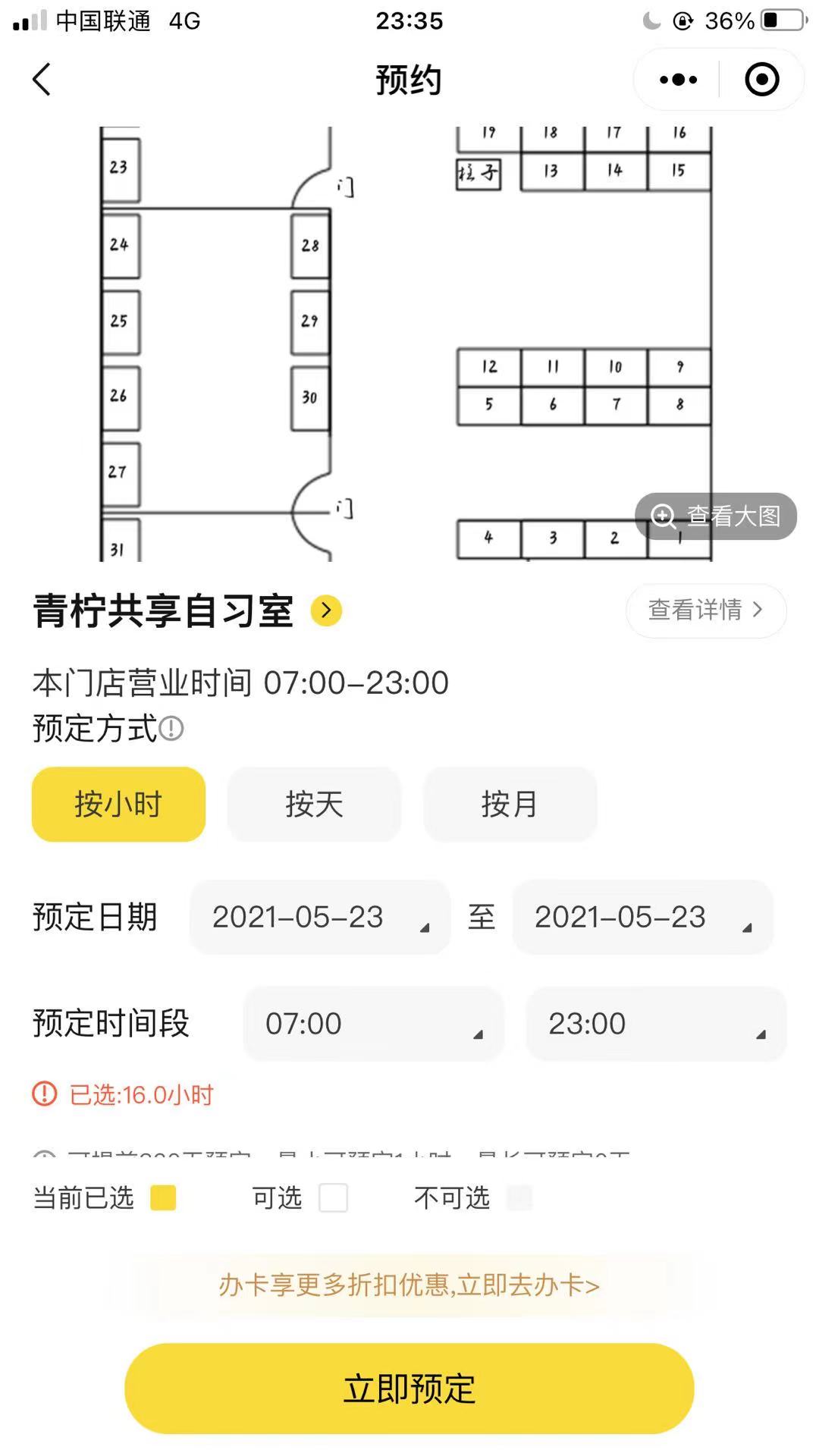The height and width of the screenshot is (1456, 819).
Task: Switch to 按月 booking mode
Action: tap(510, 804)
